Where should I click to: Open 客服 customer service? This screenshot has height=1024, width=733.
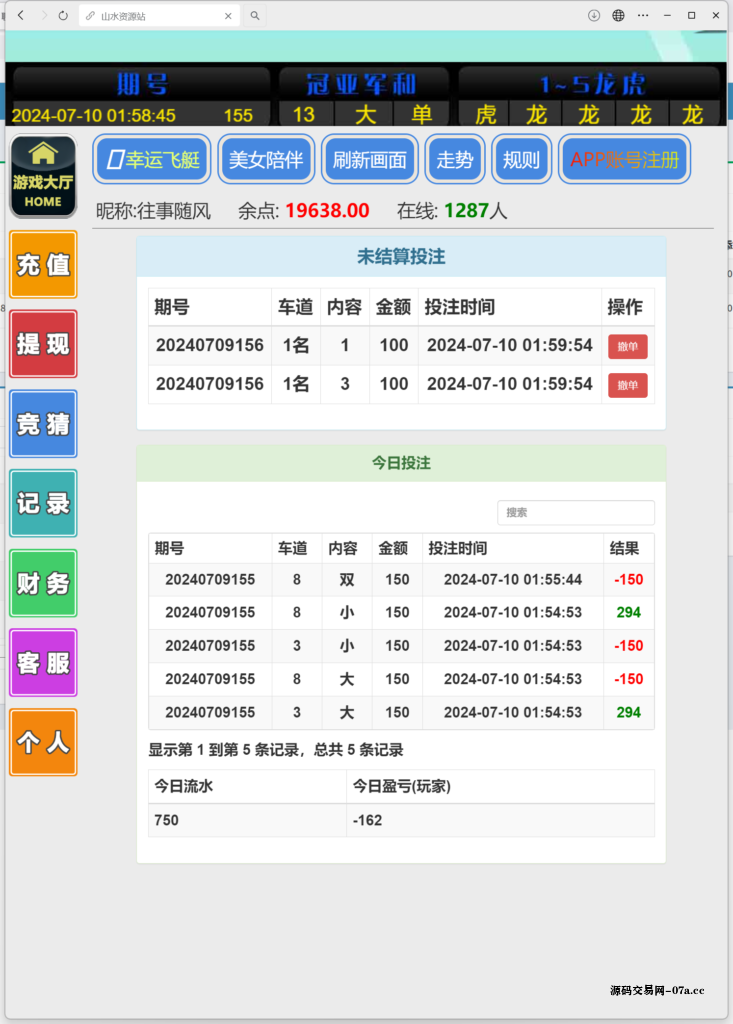43,663
